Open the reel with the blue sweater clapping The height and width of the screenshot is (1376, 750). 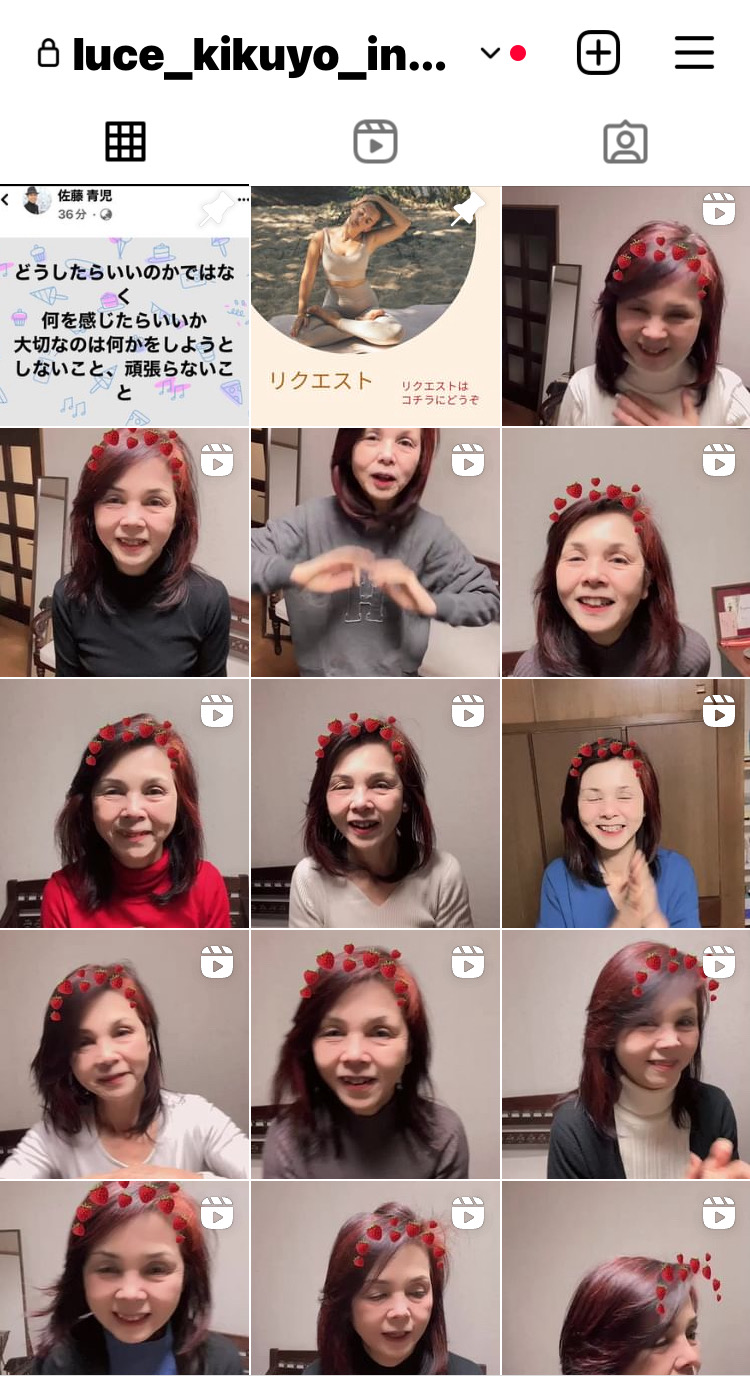point(625,804)
